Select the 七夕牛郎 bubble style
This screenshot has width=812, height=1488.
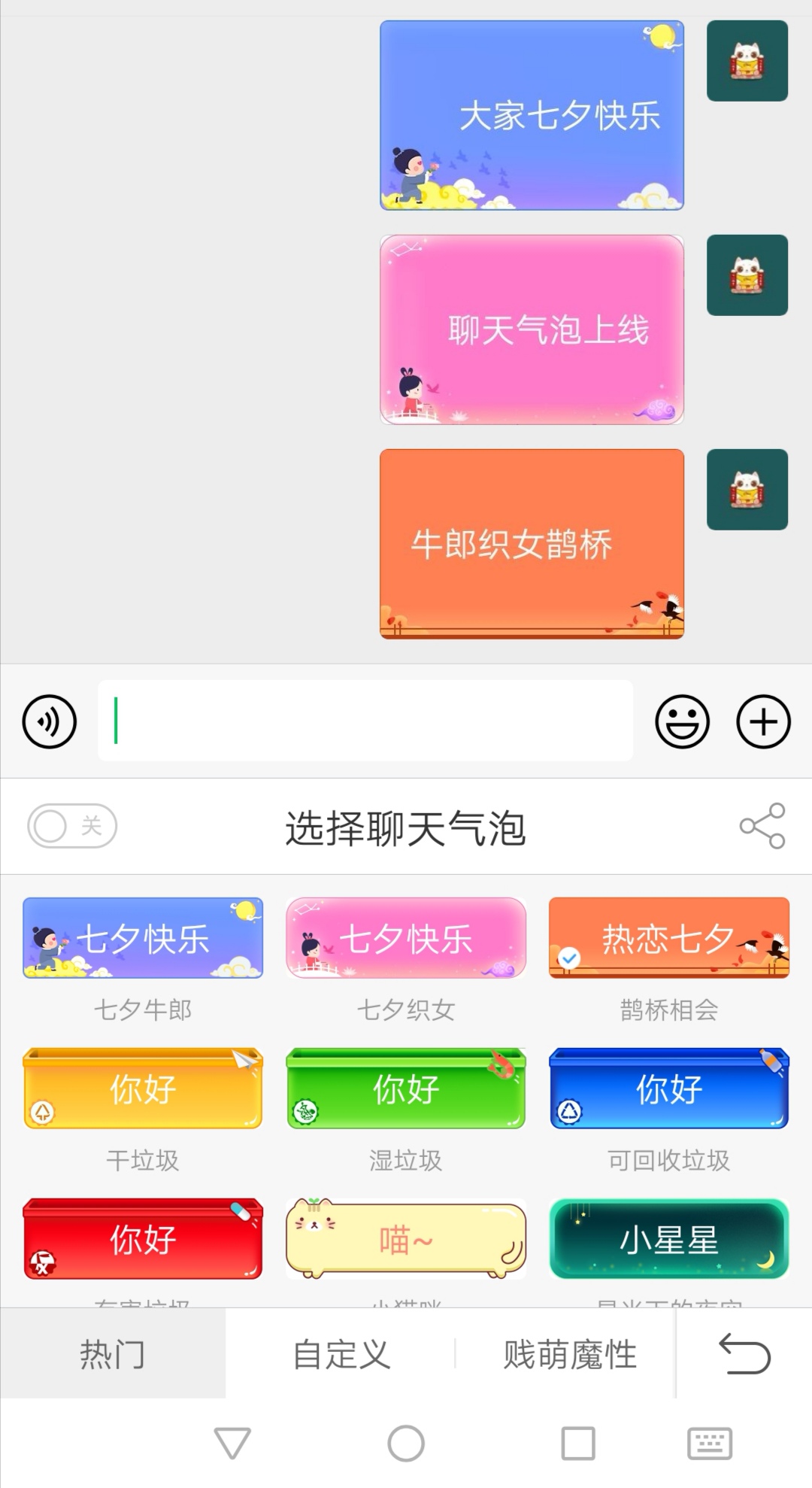tap(142, 938)
